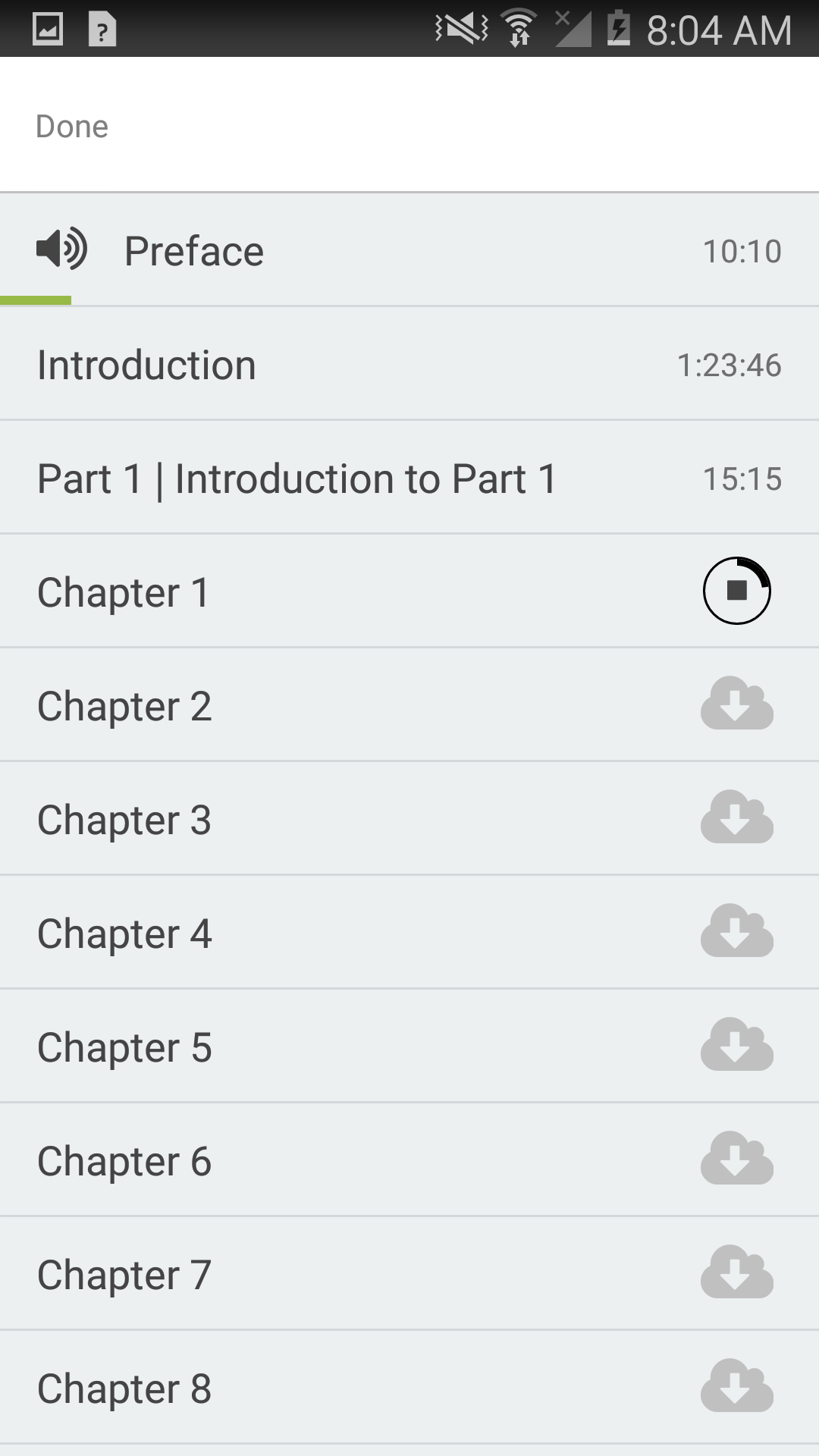This screenshot has height=1456, width=819.
Task: Download Chapter 6
Action: [737, 1158]
